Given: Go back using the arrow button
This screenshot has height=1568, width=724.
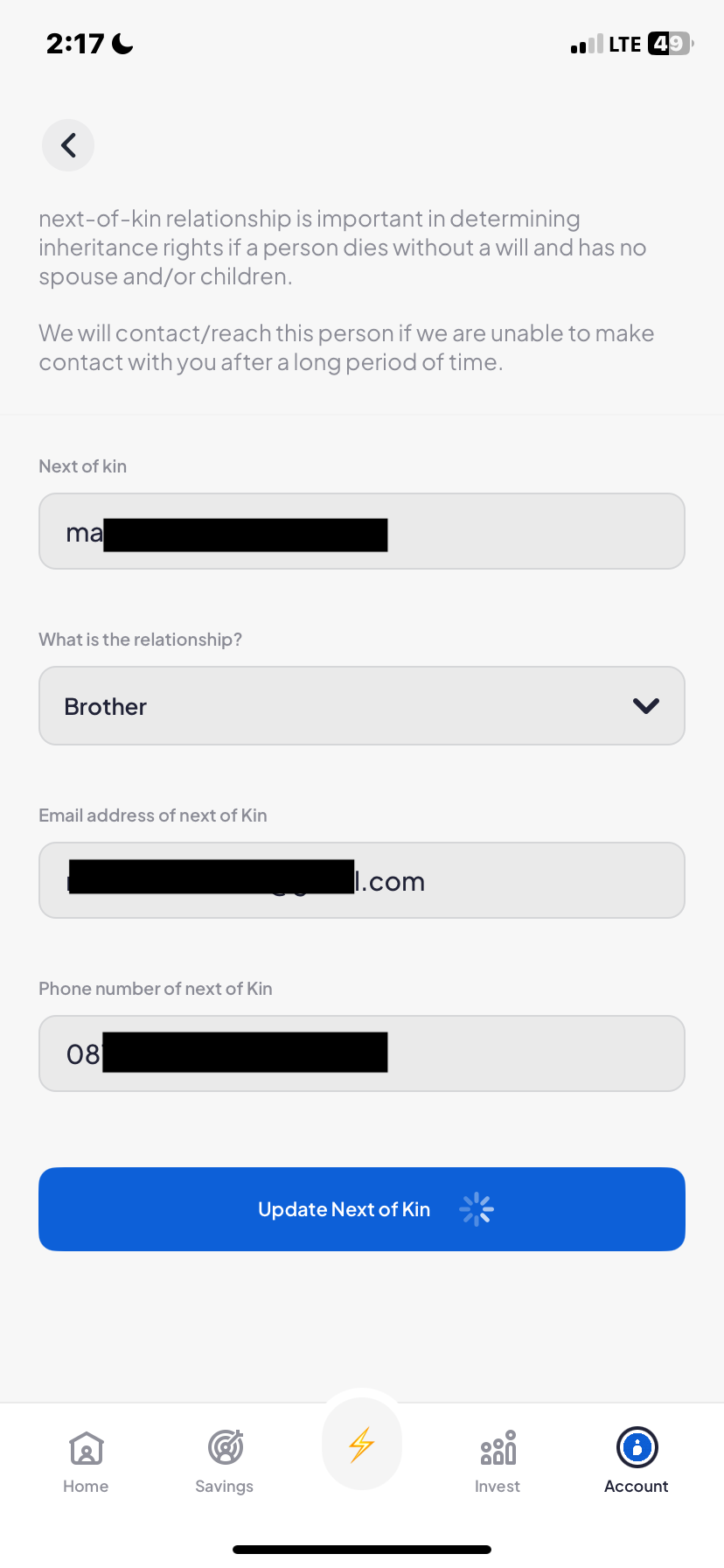Looking at the screenshot, I should click(x=68, y=145).
